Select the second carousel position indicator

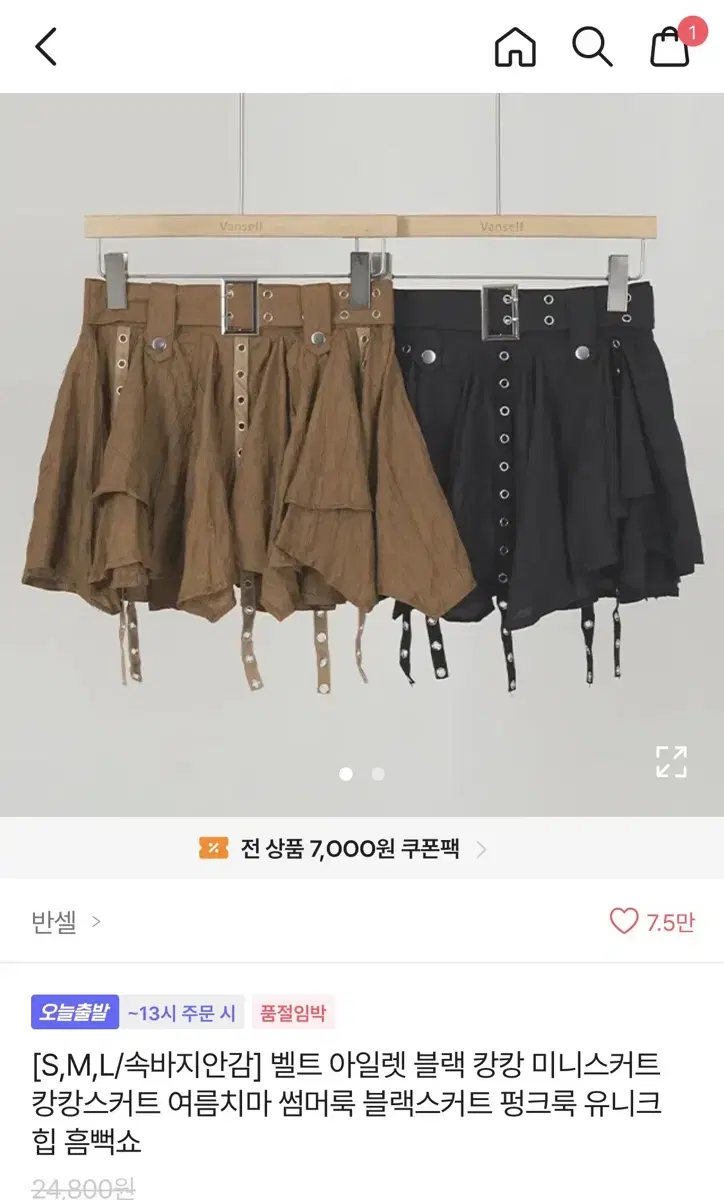376,774
